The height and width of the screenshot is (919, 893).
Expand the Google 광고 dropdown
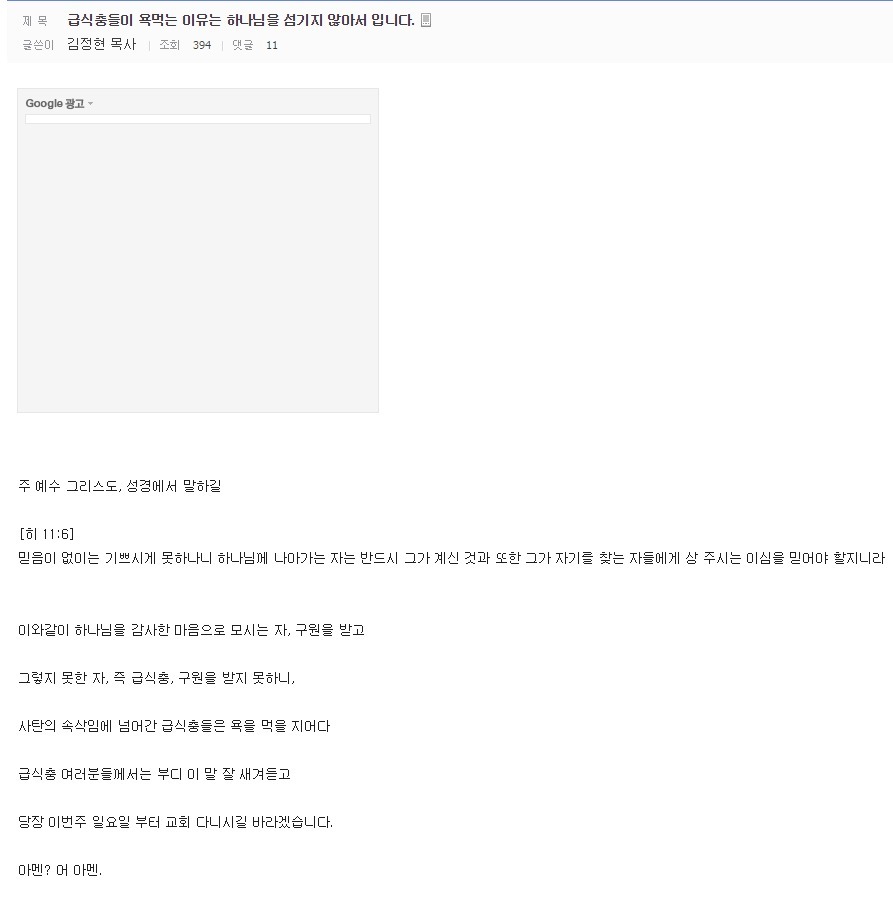pos(90,104)
